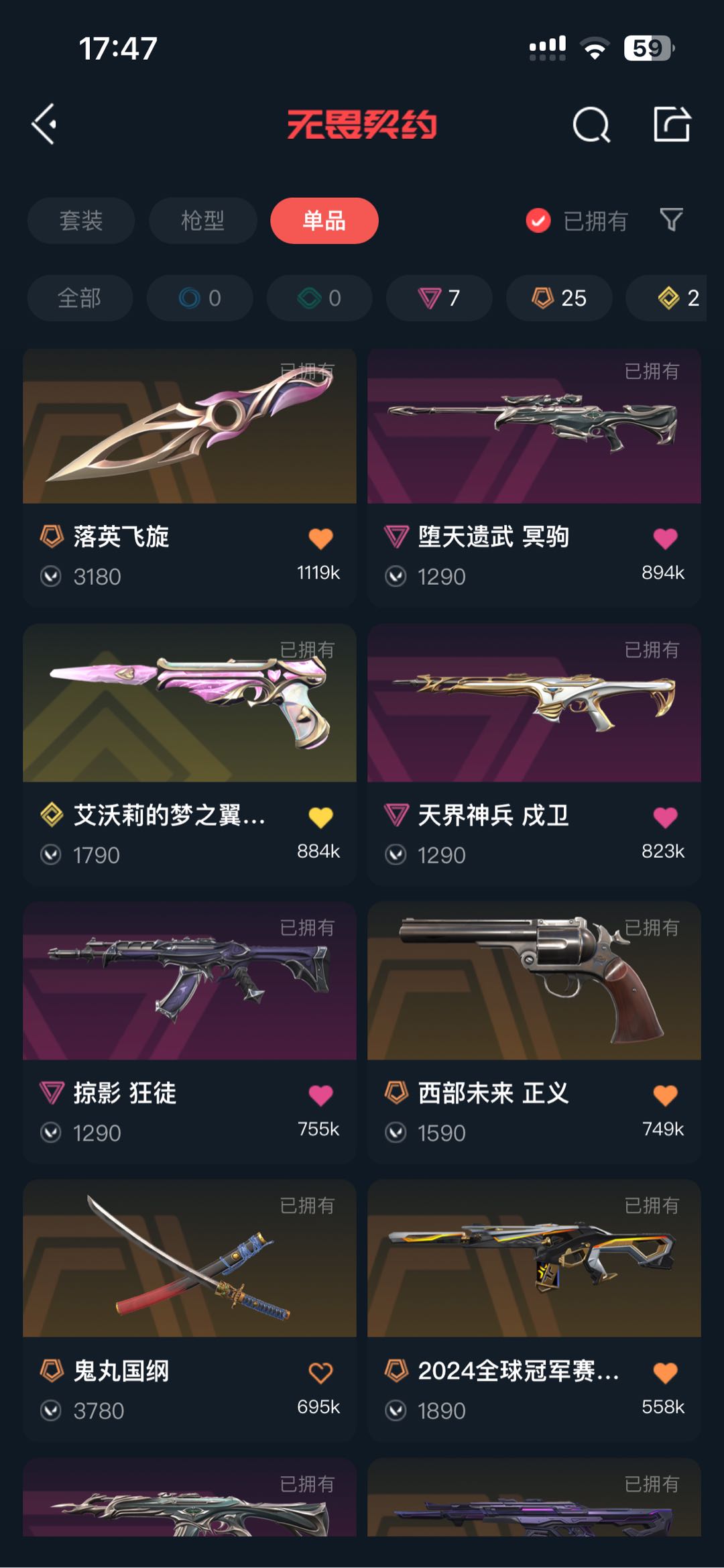Screen dimensions: 724x1568
Task: Tap the share icon in top bar
Action: 672,124
